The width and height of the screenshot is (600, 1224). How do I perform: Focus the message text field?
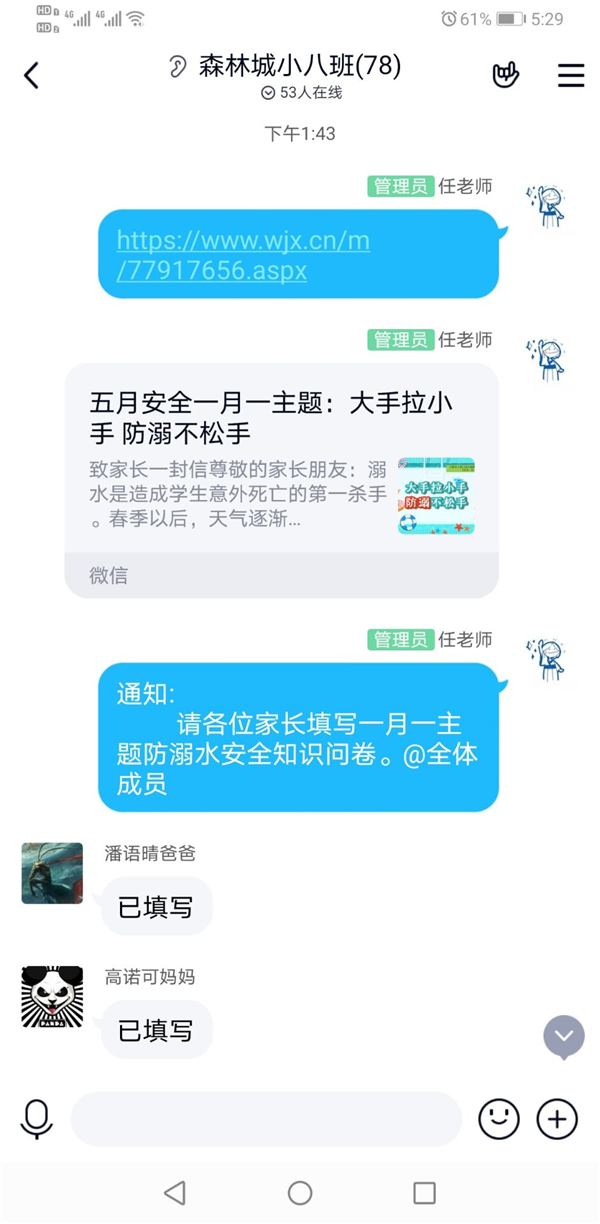[266, 1118]
